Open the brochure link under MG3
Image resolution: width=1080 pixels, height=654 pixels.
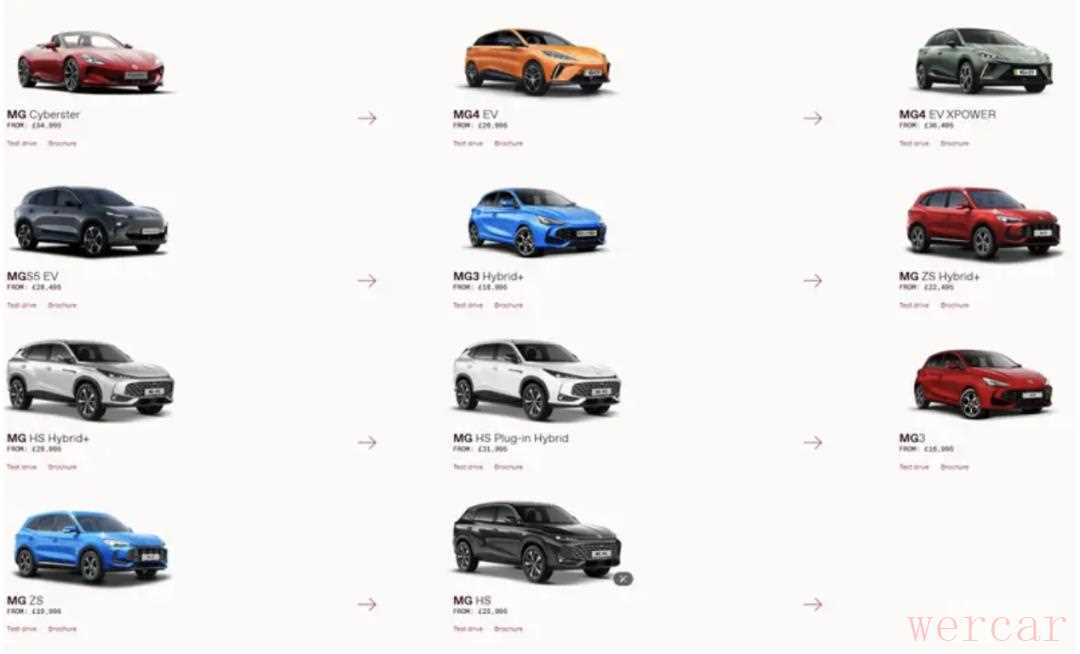coord(954,467)
